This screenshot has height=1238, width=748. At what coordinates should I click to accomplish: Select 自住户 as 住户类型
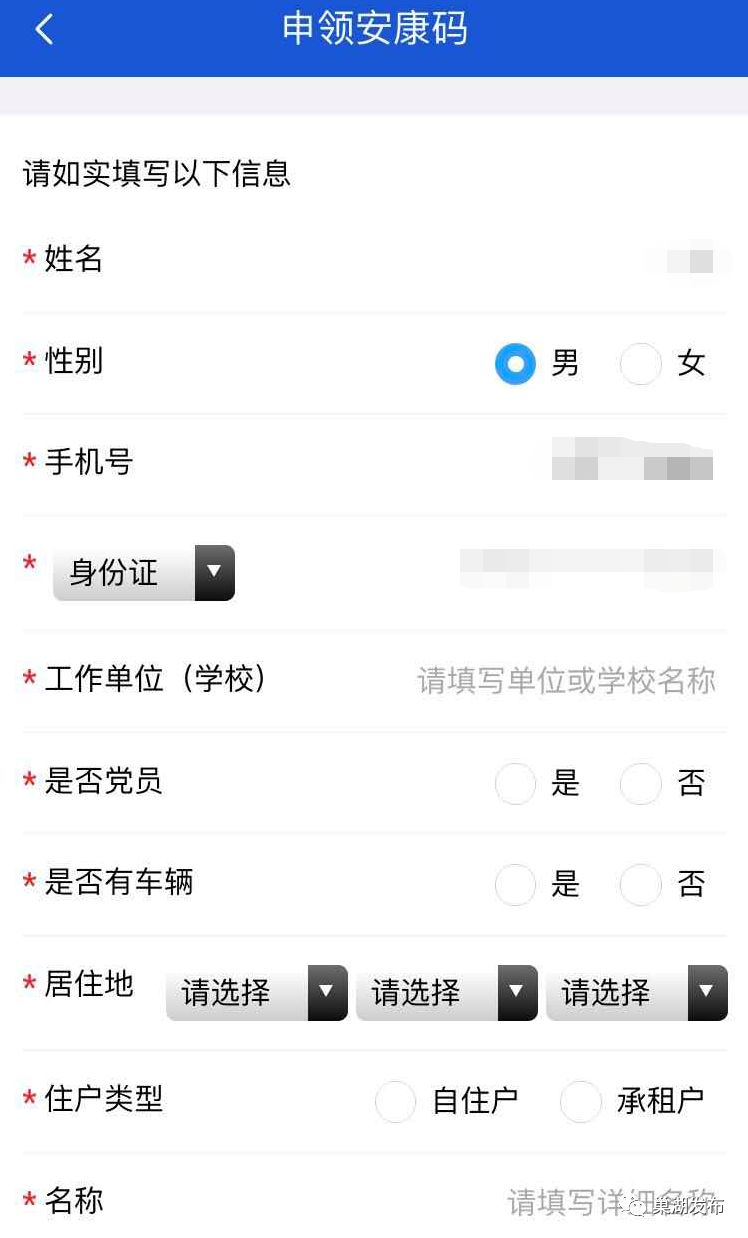(x=395, y=1102)
